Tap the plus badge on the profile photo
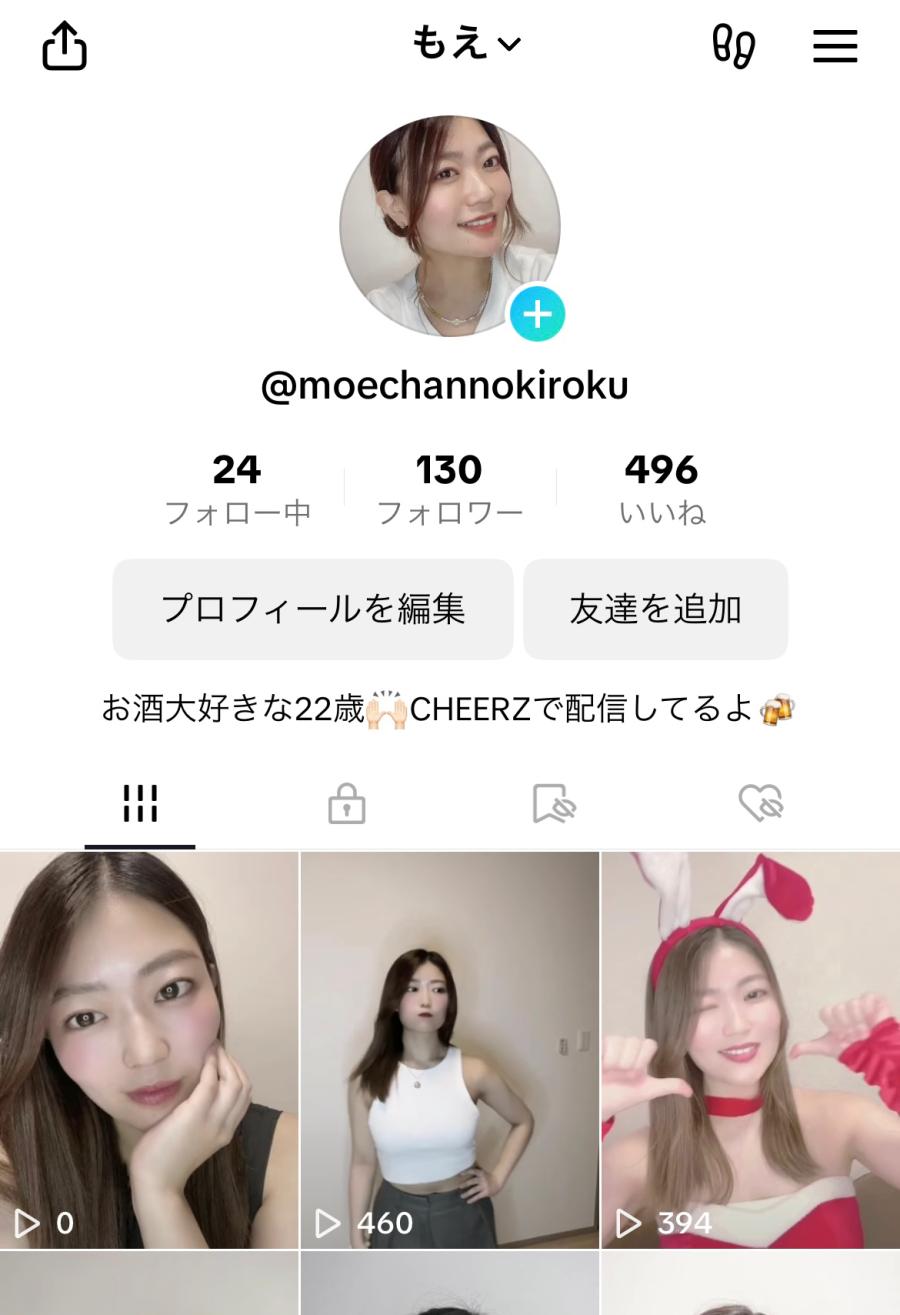The image size is (900, 1315). tap(538, 315)
